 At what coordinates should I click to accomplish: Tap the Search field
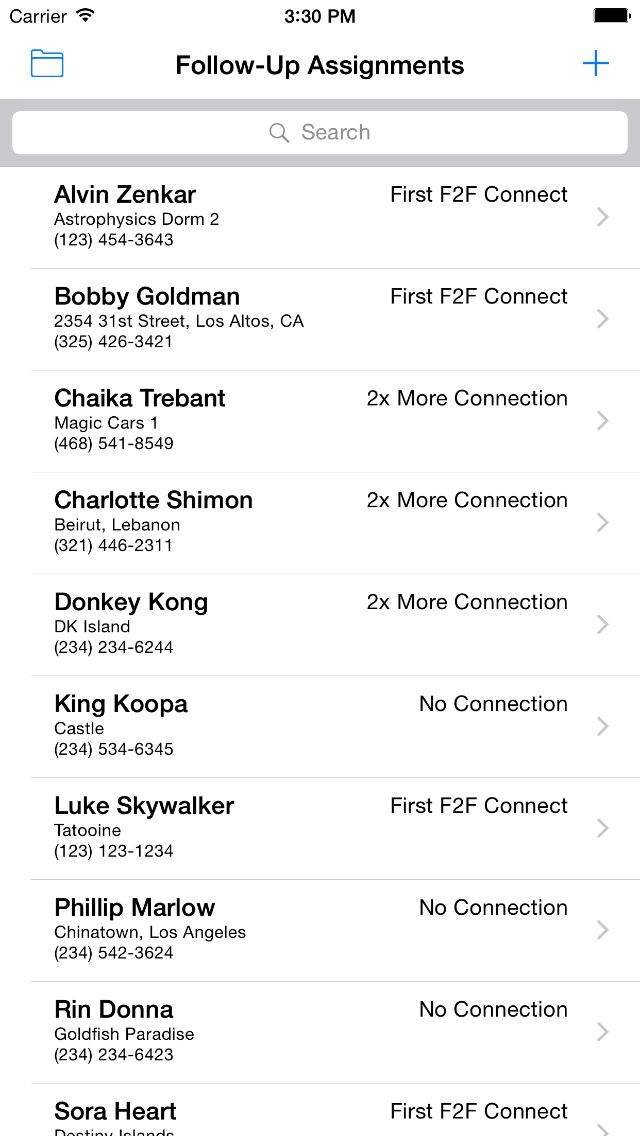click(x=320, y=132)
